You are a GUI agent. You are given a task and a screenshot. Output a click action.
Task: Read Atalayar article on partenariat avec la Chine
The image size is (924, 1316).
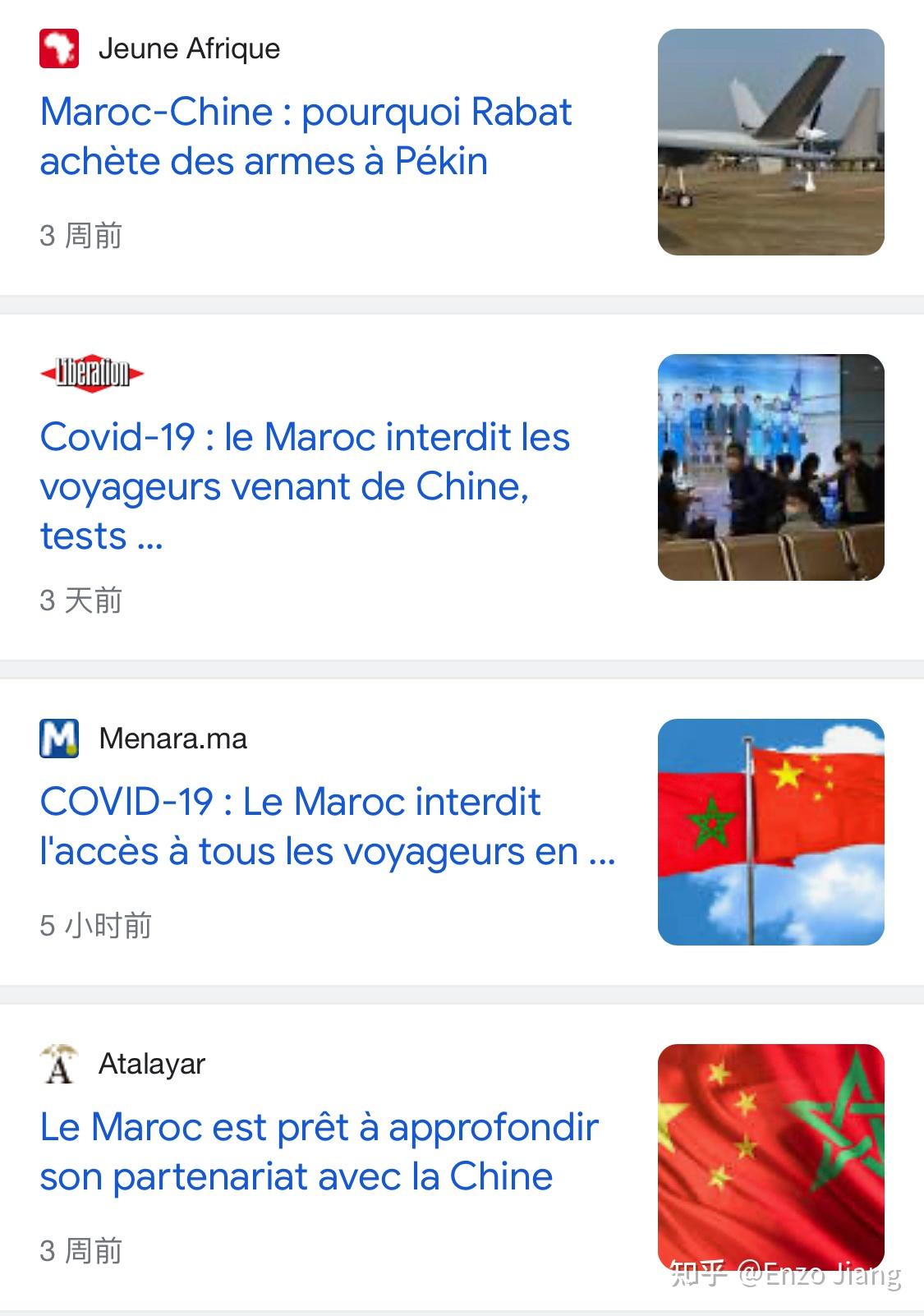pyautogui.click(x=319, y=1151)
